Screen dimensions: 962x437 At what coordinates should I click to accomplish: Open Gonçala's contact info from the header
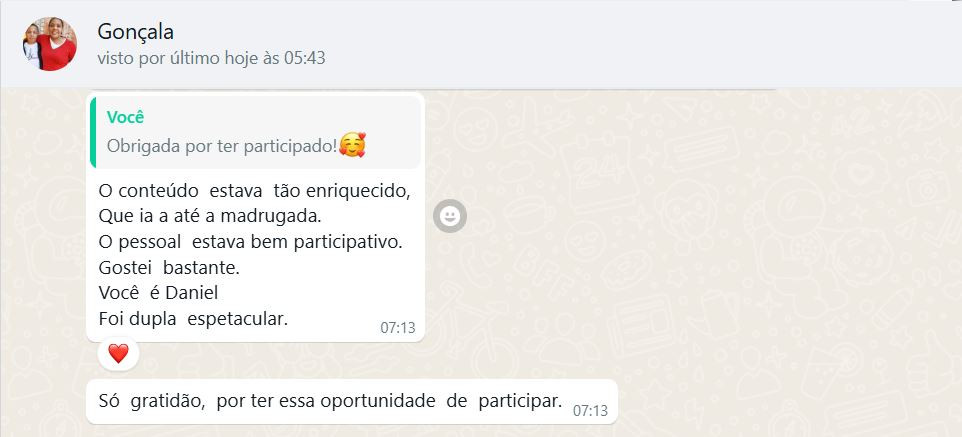point(136,32)
